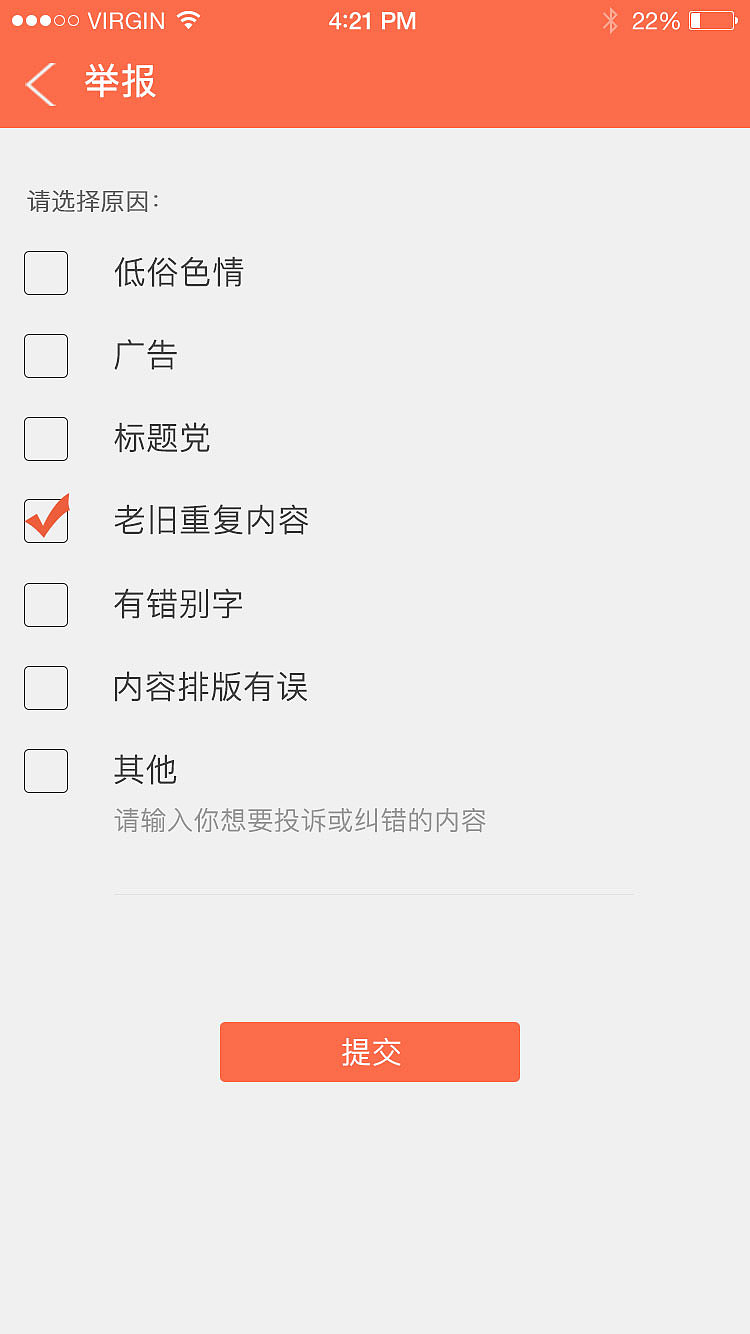Check the 内容排版有误 option
This screenshot has width=750, height=1334.
point(45,687)
